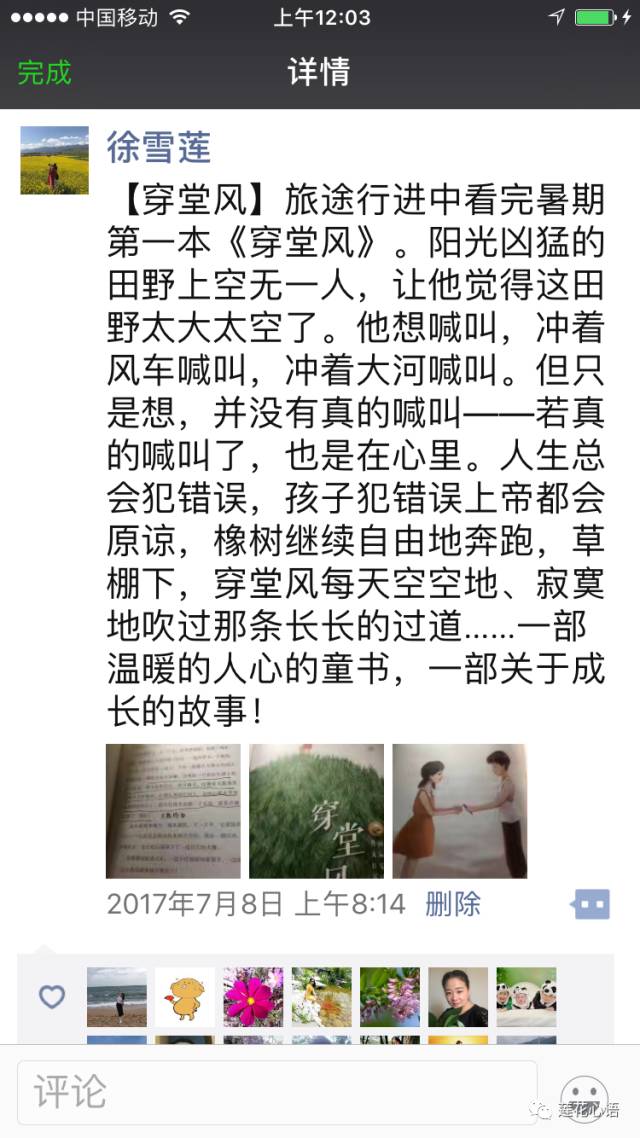Open the panda avatar liker's profile
This screenshot has height=1138, width=640.
pyautogui.click(x=526, y=996)
